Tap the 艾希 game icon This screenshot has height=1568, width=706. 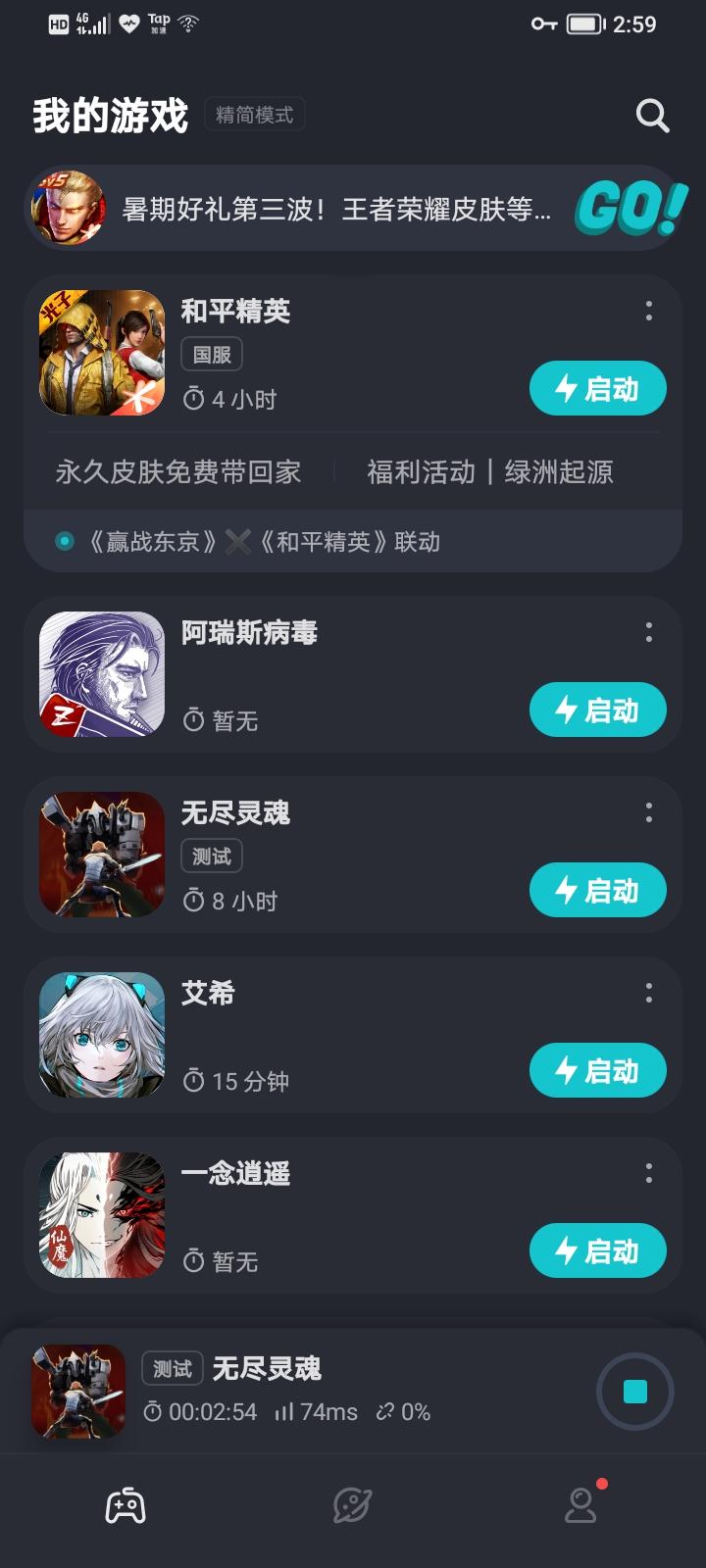click(101, 1035)
